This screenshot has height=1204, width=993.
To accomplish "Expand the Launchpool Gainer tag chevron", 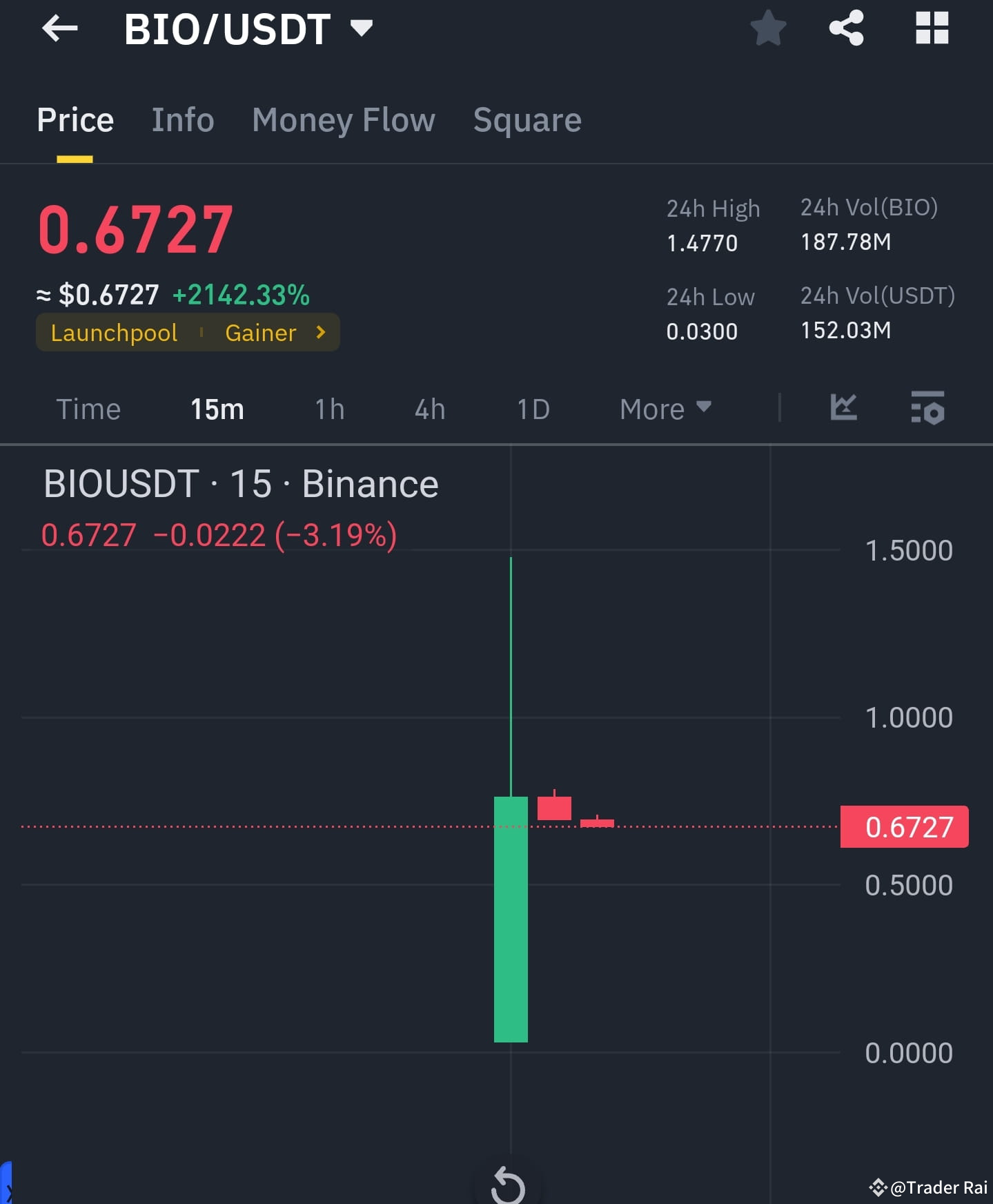I will [x=320, y=332].
